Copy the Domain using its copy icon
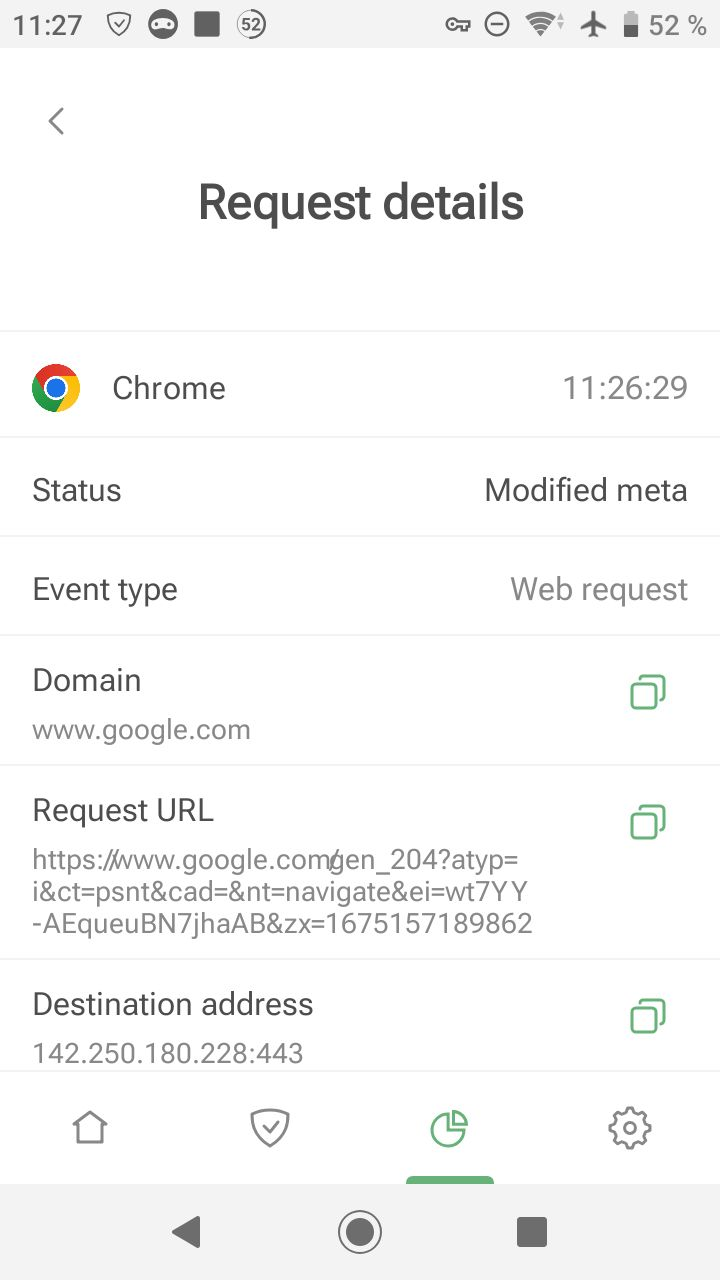720x1280 pixels. point(647,691)
